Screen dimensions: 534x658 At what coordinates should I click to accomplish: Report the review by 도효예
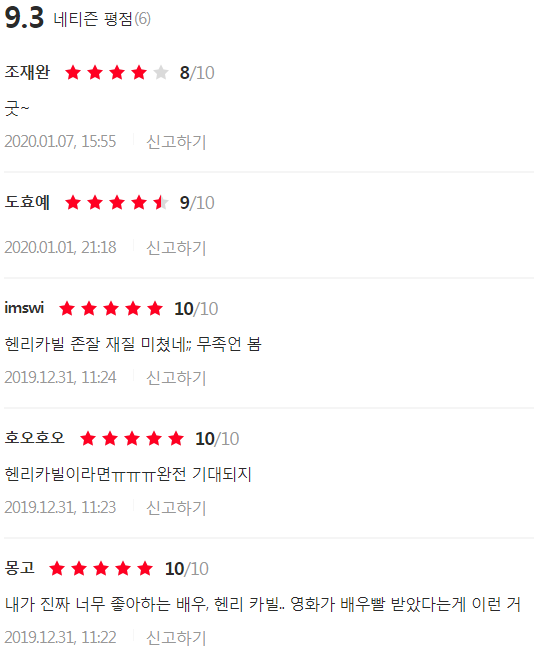(x=176, y=248)
